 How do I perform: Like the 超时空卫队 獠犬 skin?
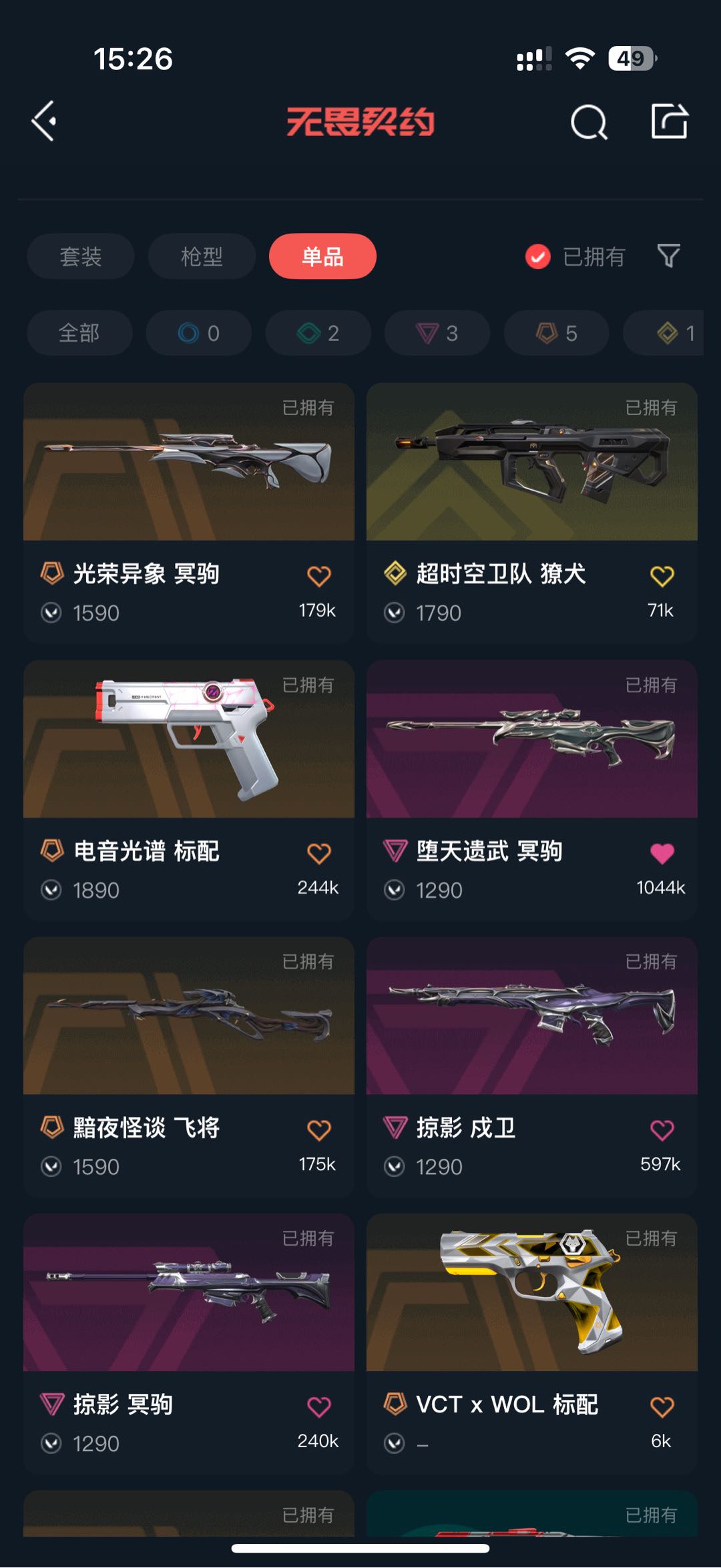point(662,576)
